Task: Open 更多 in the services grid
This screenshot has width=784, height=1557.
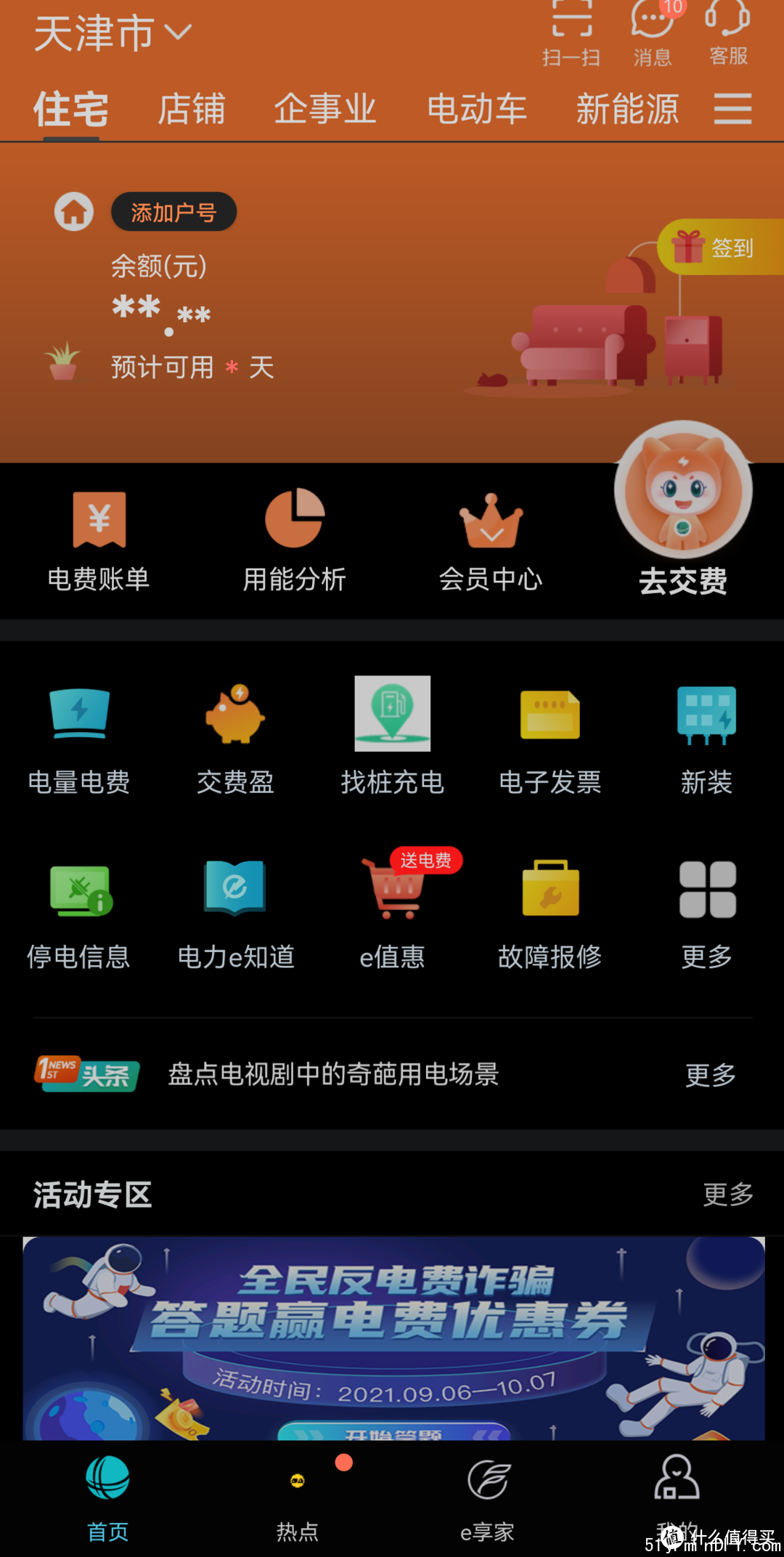Action: 707,911
